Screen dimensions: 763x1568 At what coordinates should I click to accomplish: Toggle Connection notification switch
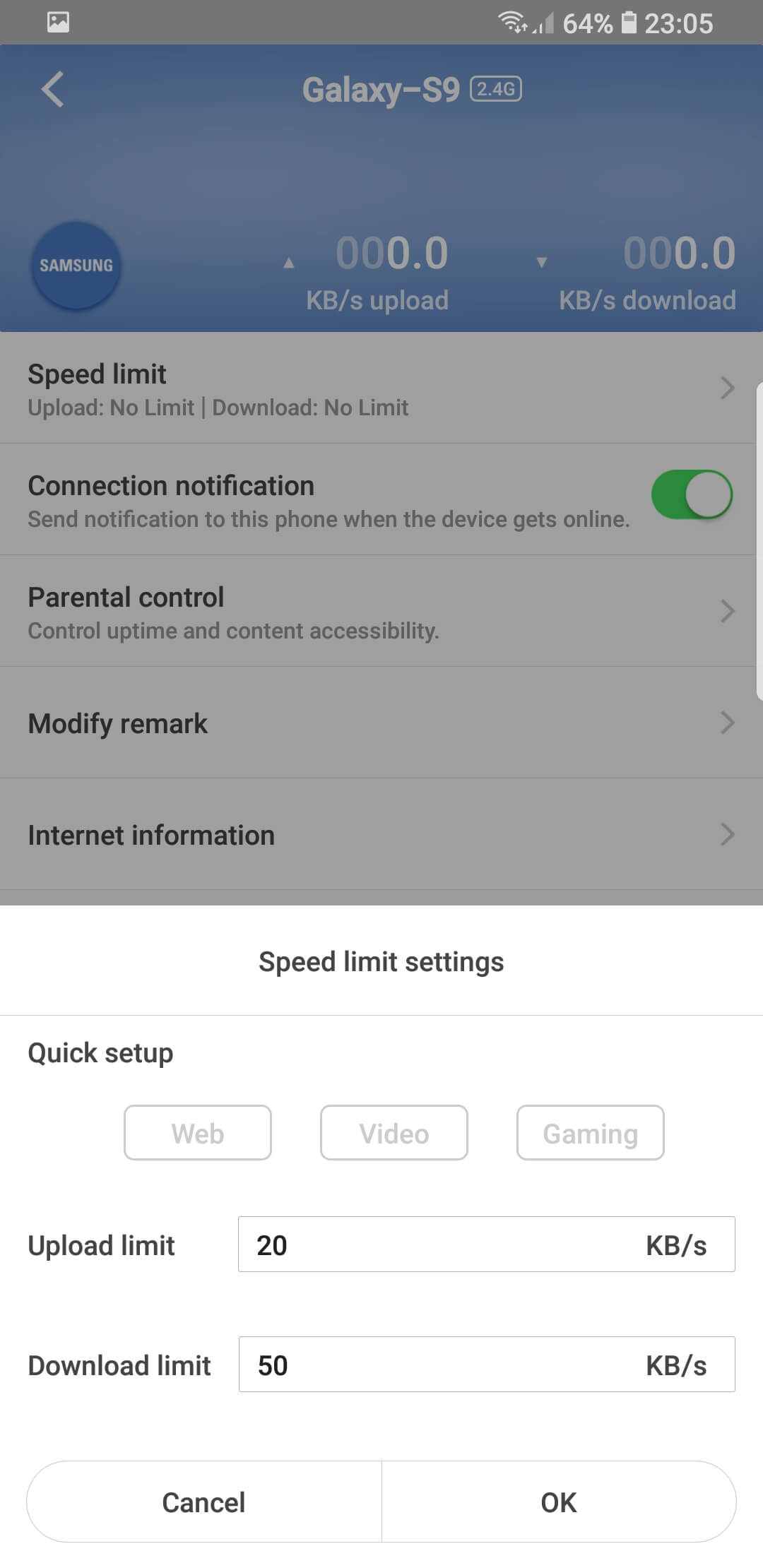tap(692, 494)
